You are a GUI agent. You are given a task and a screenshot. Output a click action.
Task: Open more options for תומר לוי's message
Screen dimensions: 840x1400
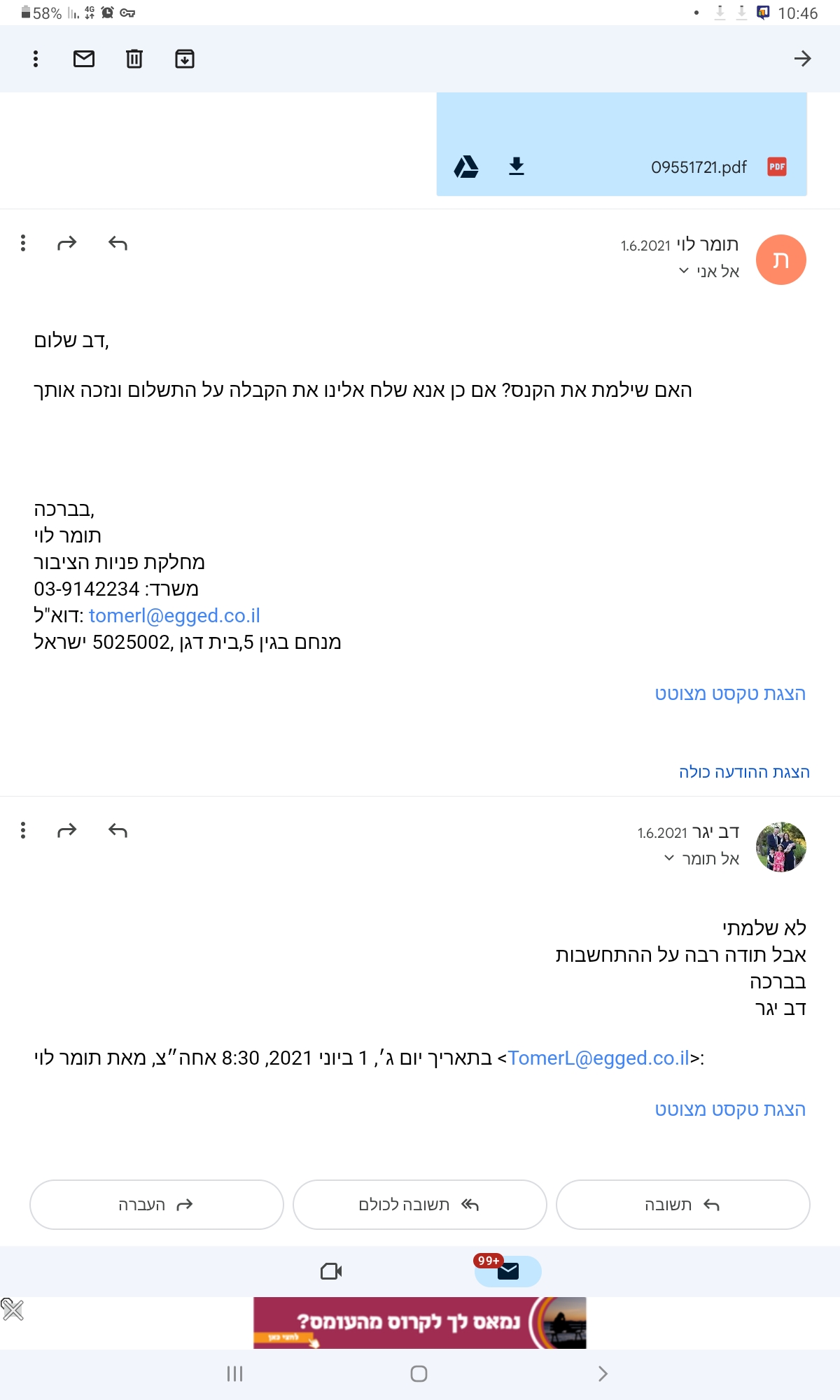pyautogui.click(x=23, y=243)
